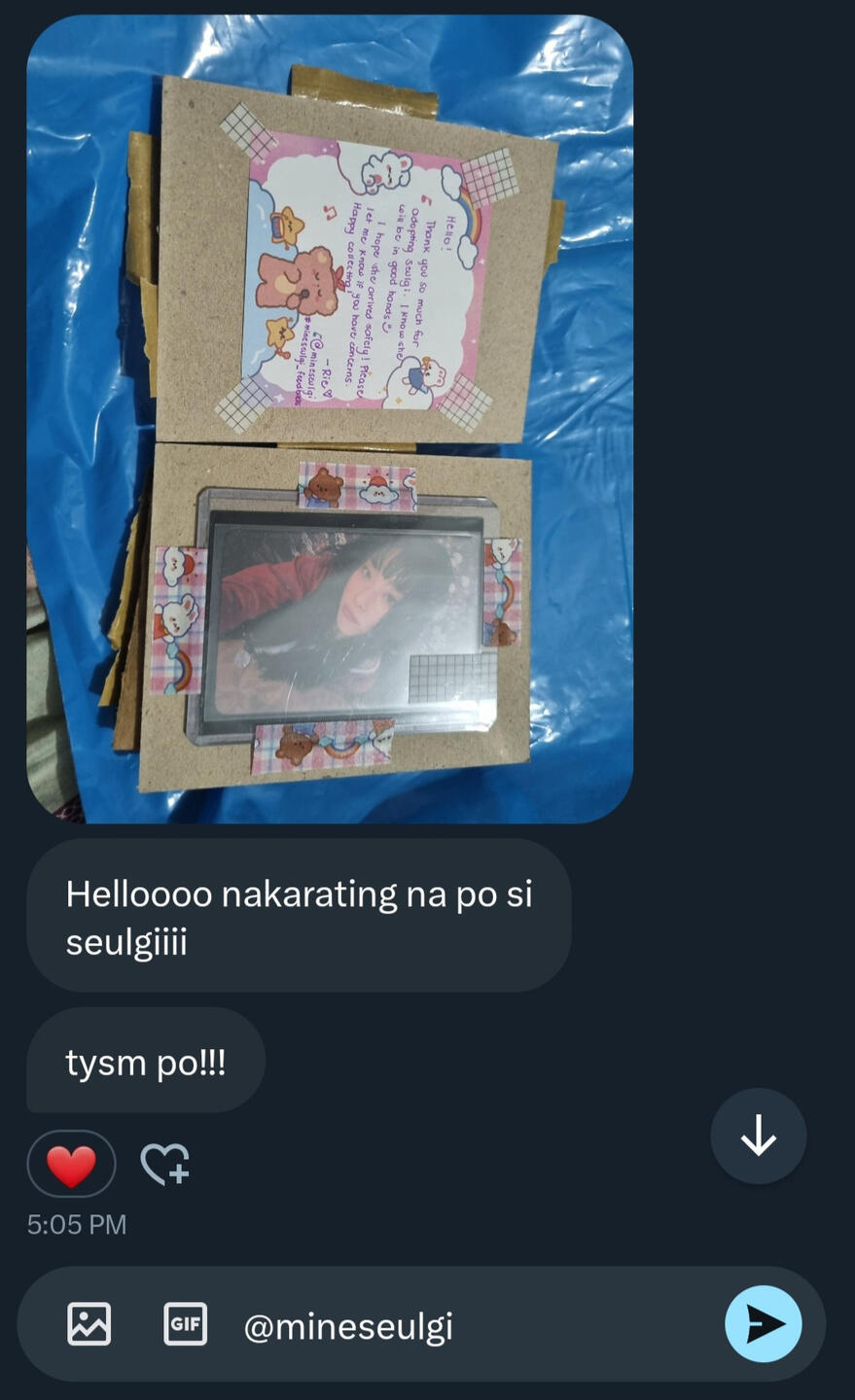Open the photo attachment in the chat

330,419
